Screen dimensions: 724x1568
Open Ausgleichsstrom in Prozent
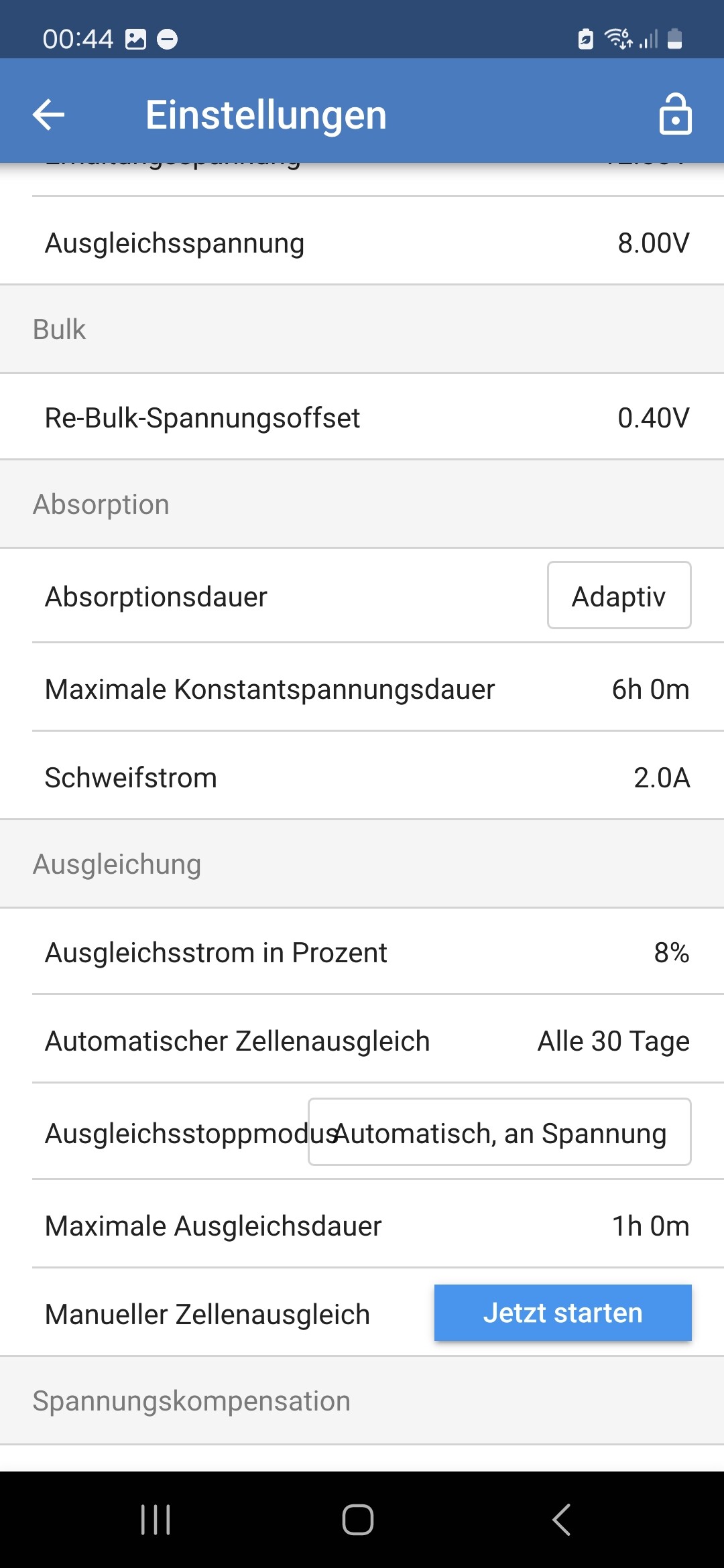[x=362, y=952]
